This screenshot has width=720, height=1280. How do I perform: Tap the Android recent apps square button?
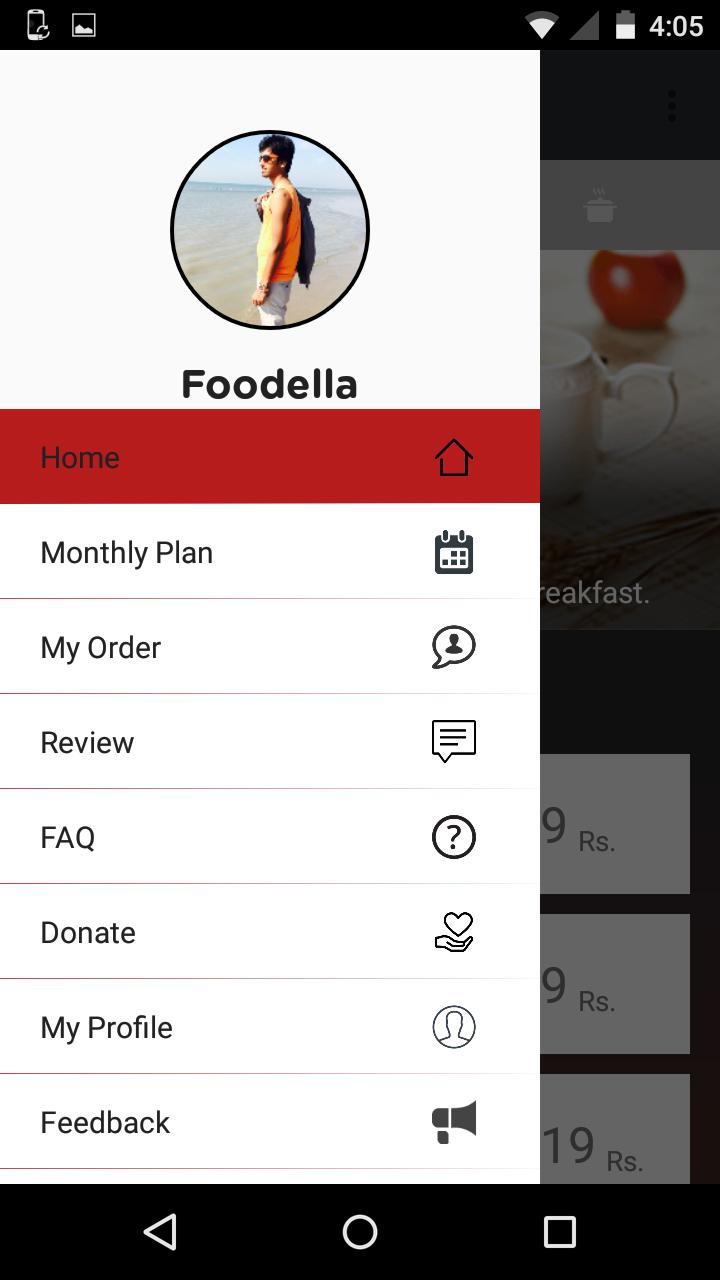click(x=562, y=1232)
